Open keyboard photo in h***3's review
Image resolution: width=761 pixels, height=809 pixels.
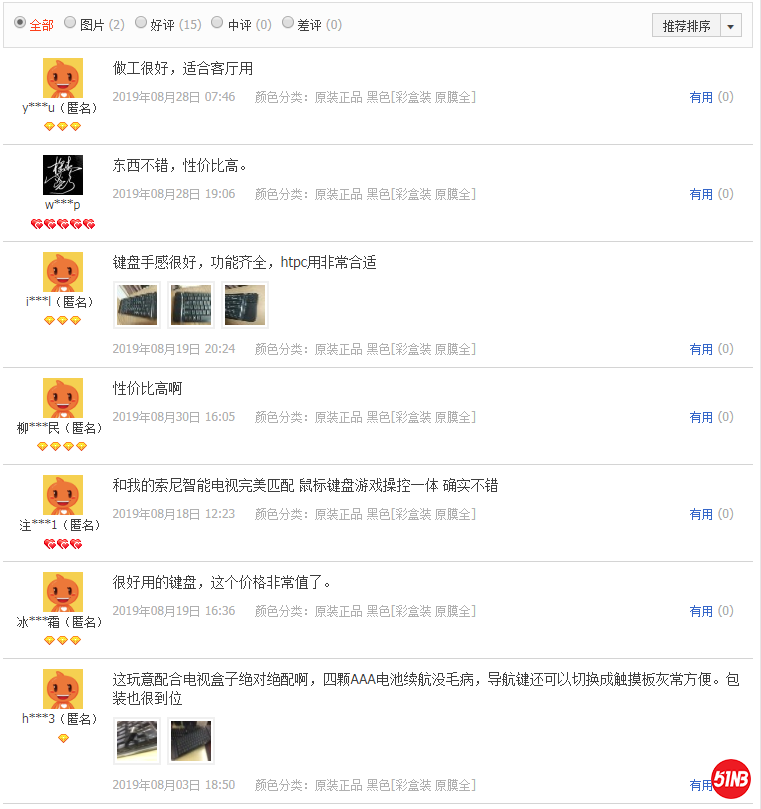click(136, 741)
